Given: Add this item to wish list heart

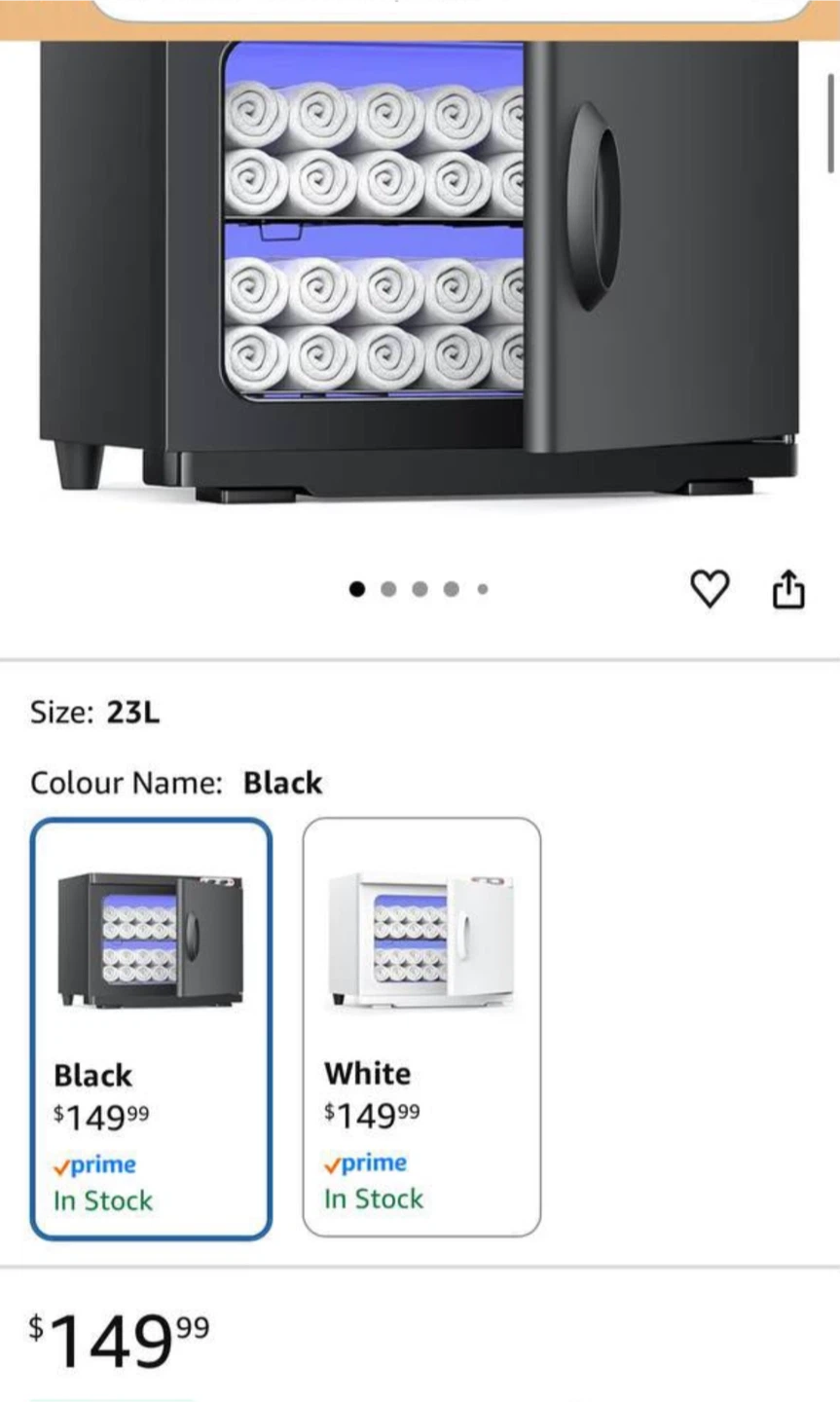Looking at the screenshot, I should 709,589.
